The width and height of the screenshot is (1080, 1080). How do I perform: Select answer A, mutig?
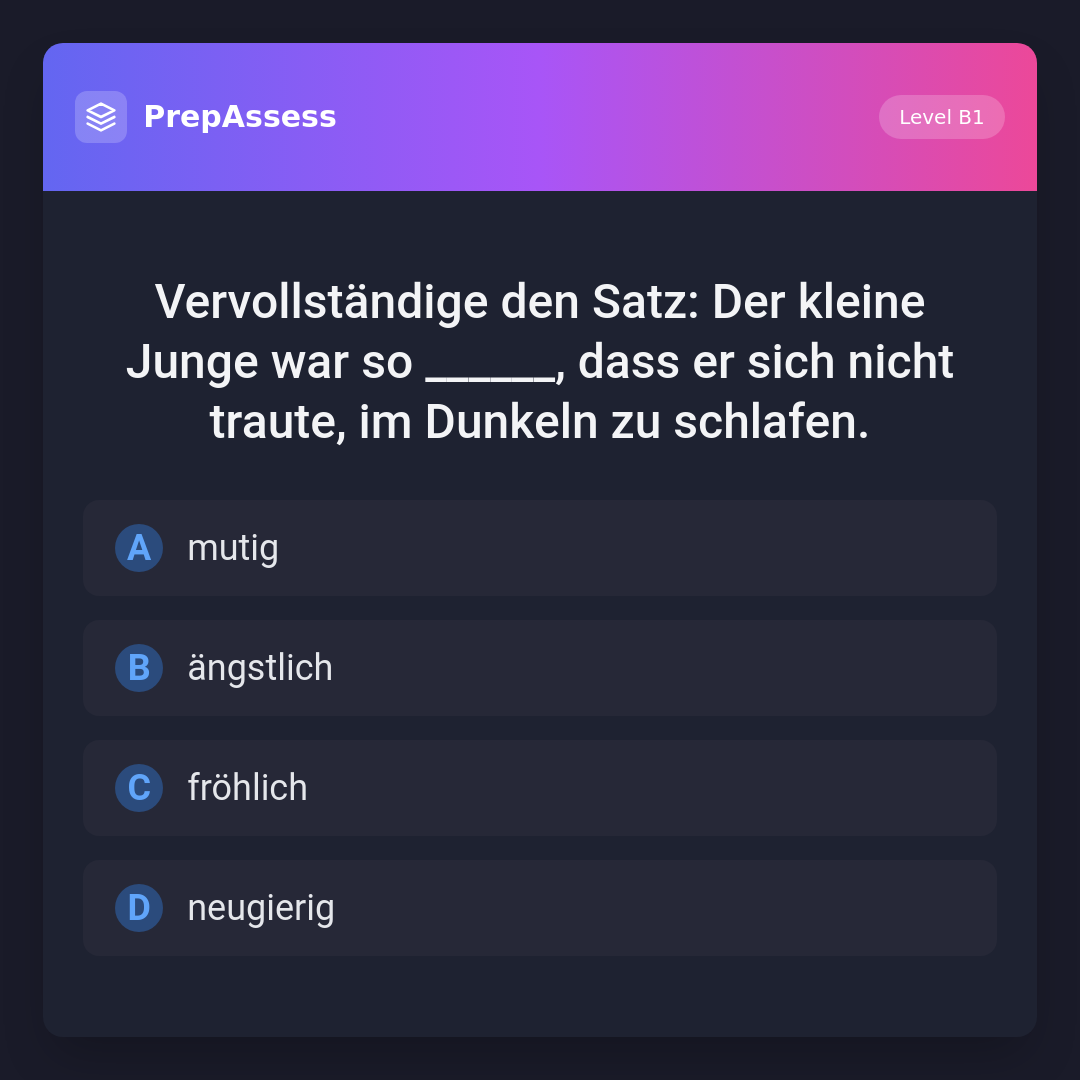539,548
